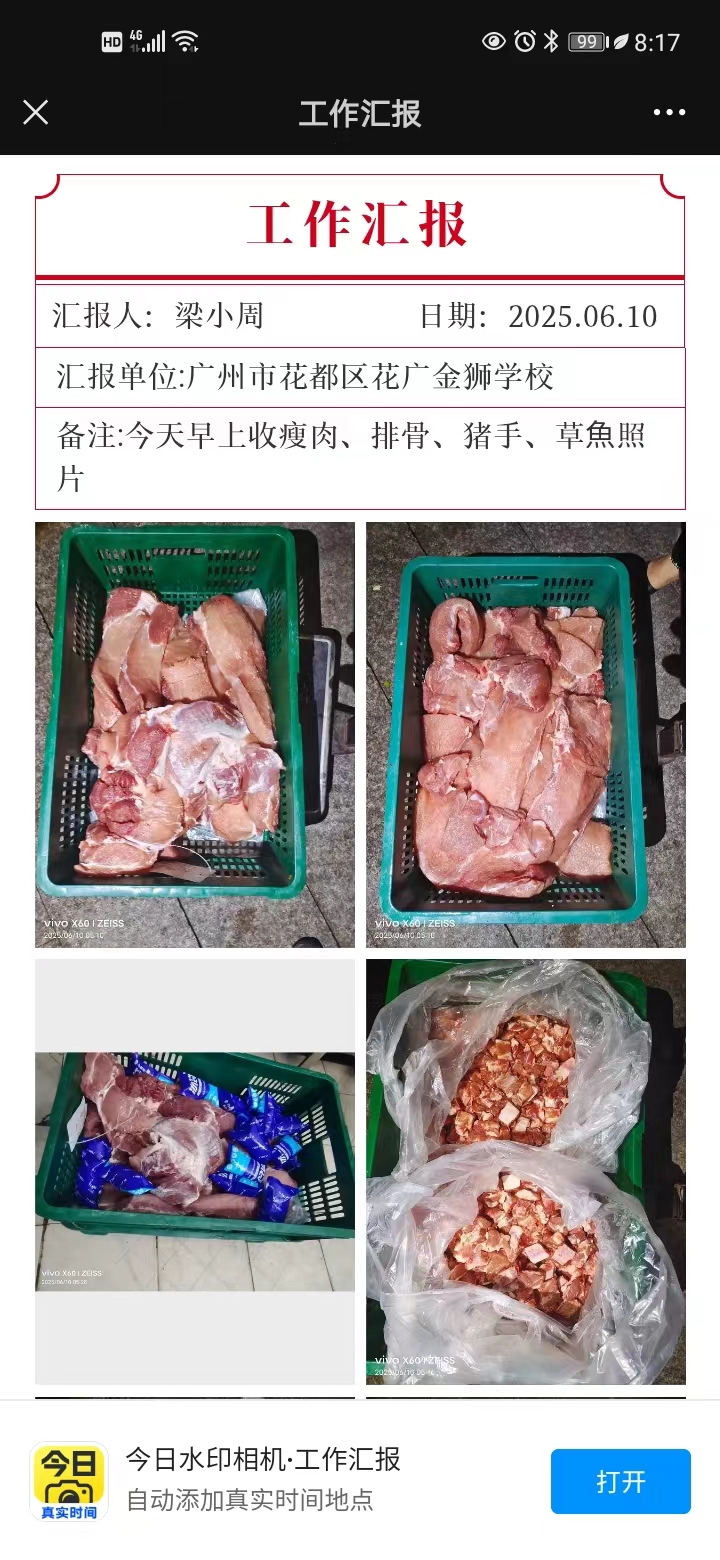
Task: Open the three-dot overflow menu
Action: [669, 112]
